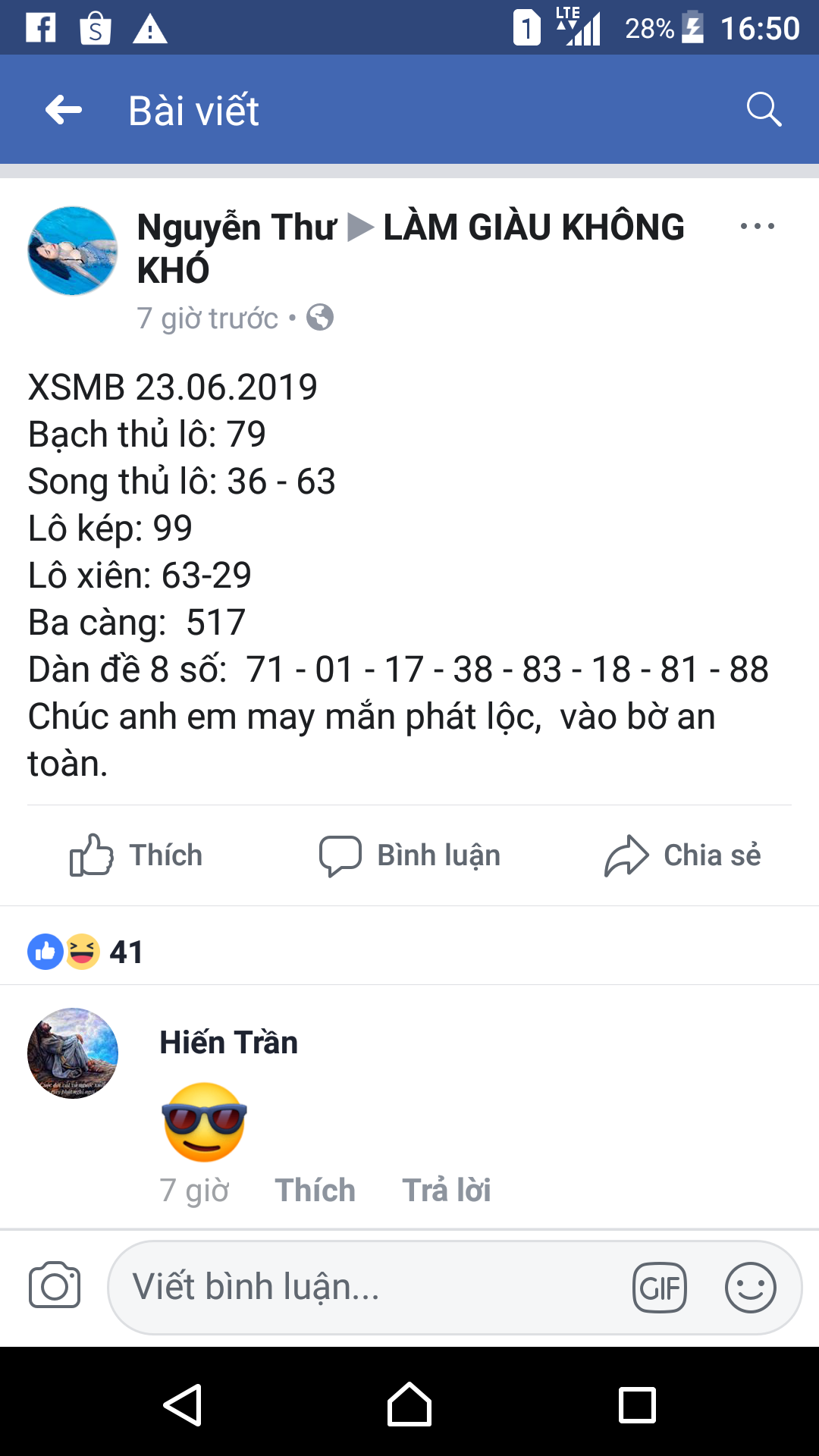Open the LÀM GIÀU KHÔNG KHÓ group
819x1456 pixels.
[x=533, y=227]
